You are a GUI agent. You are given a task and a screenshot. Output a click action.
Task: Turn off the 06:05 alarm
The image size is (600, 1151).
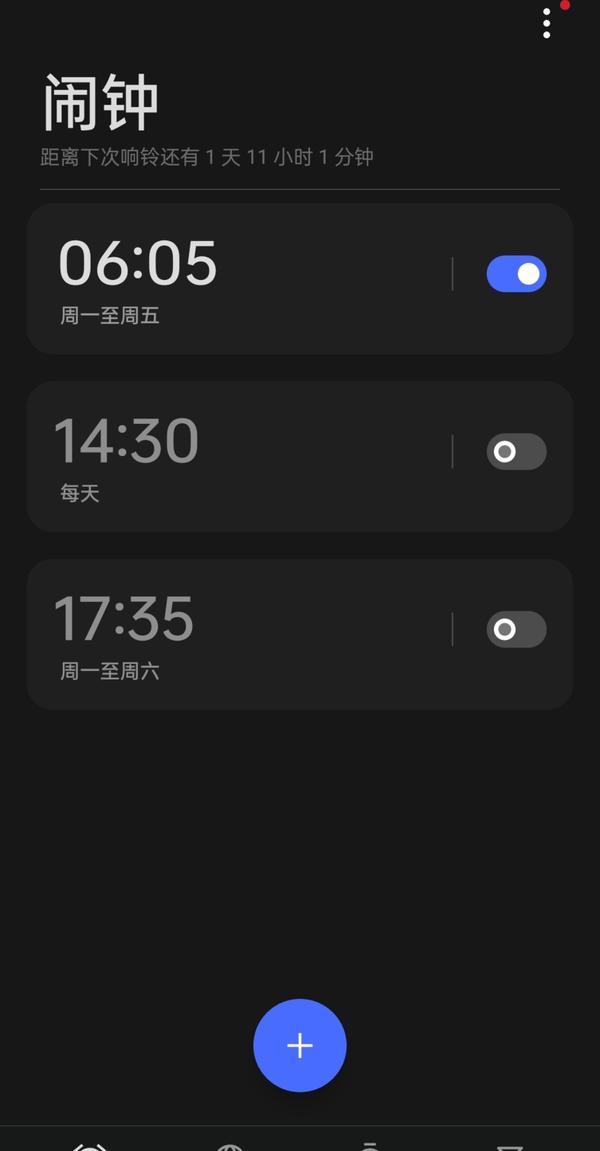[516, 274]
